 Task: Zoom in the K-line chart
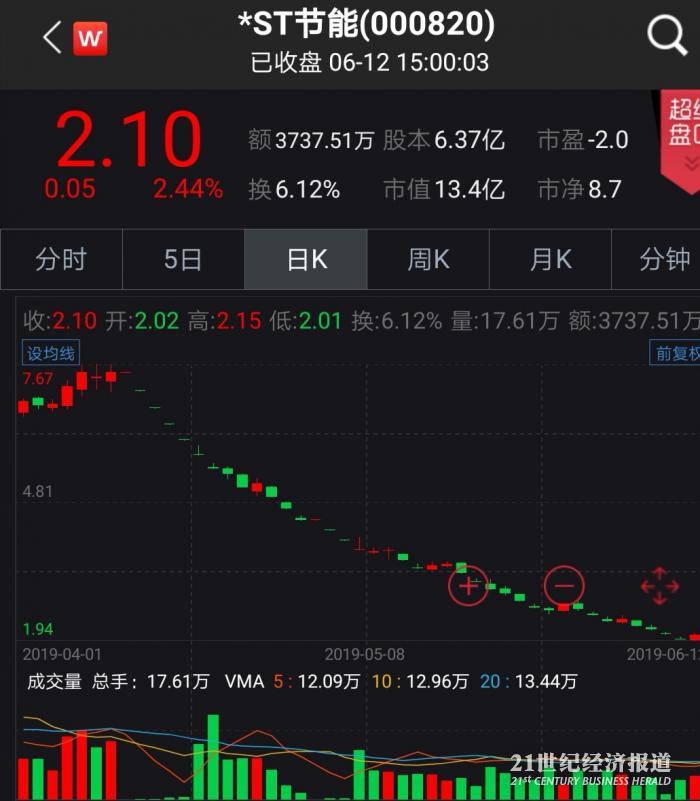tap(468, 585)
